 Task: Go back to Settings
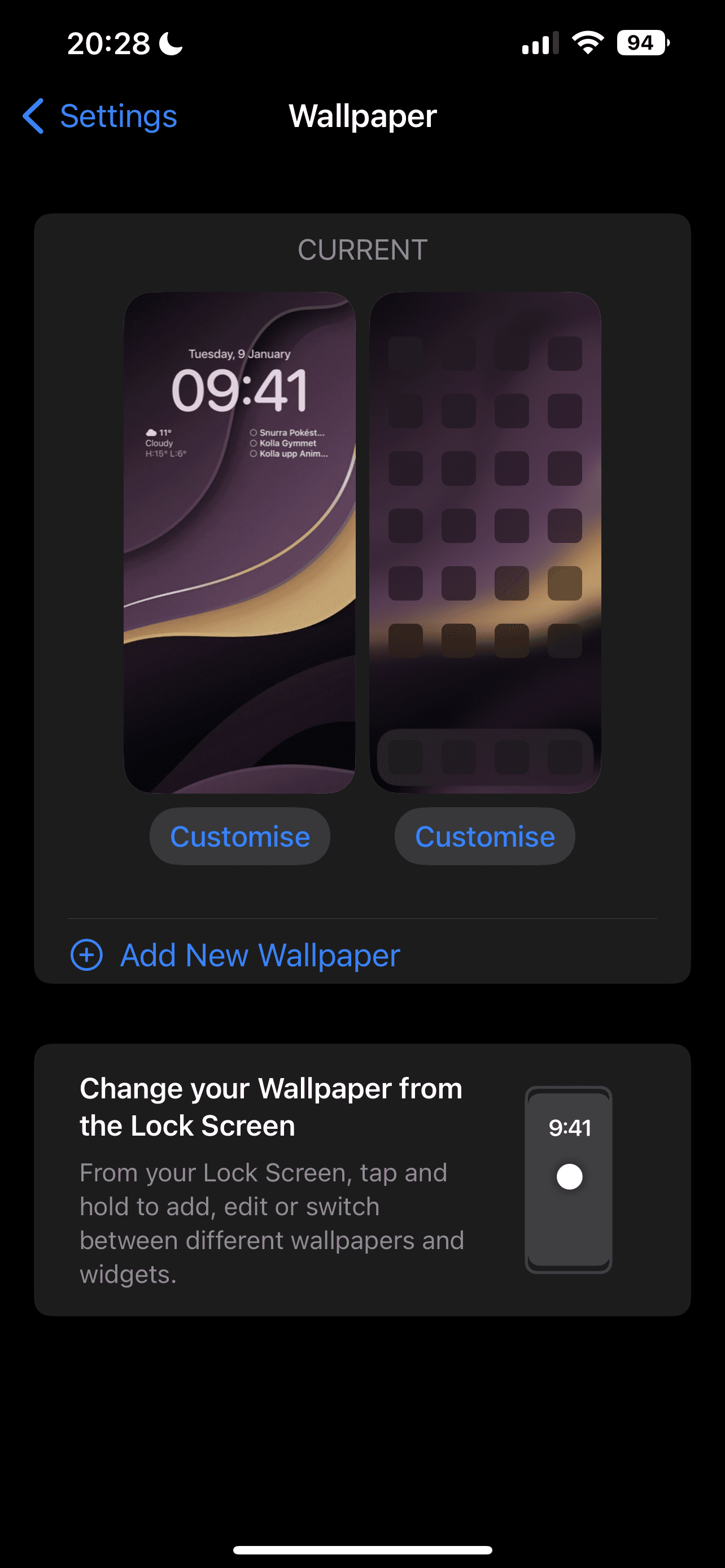coord(101,116)
